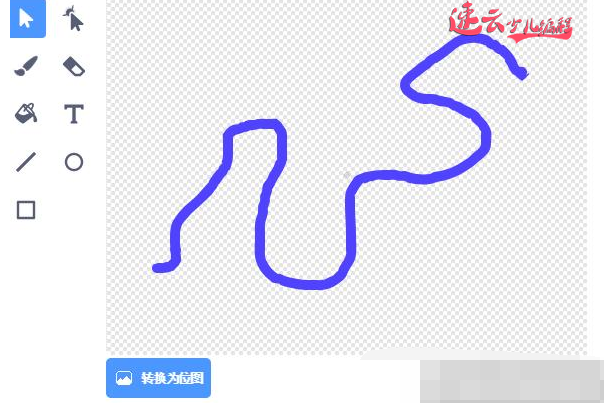Viewport: 604px width, 403px height.
Task: Activate the eraser tool
Action: pyautogui.click(x=73, y=67)
